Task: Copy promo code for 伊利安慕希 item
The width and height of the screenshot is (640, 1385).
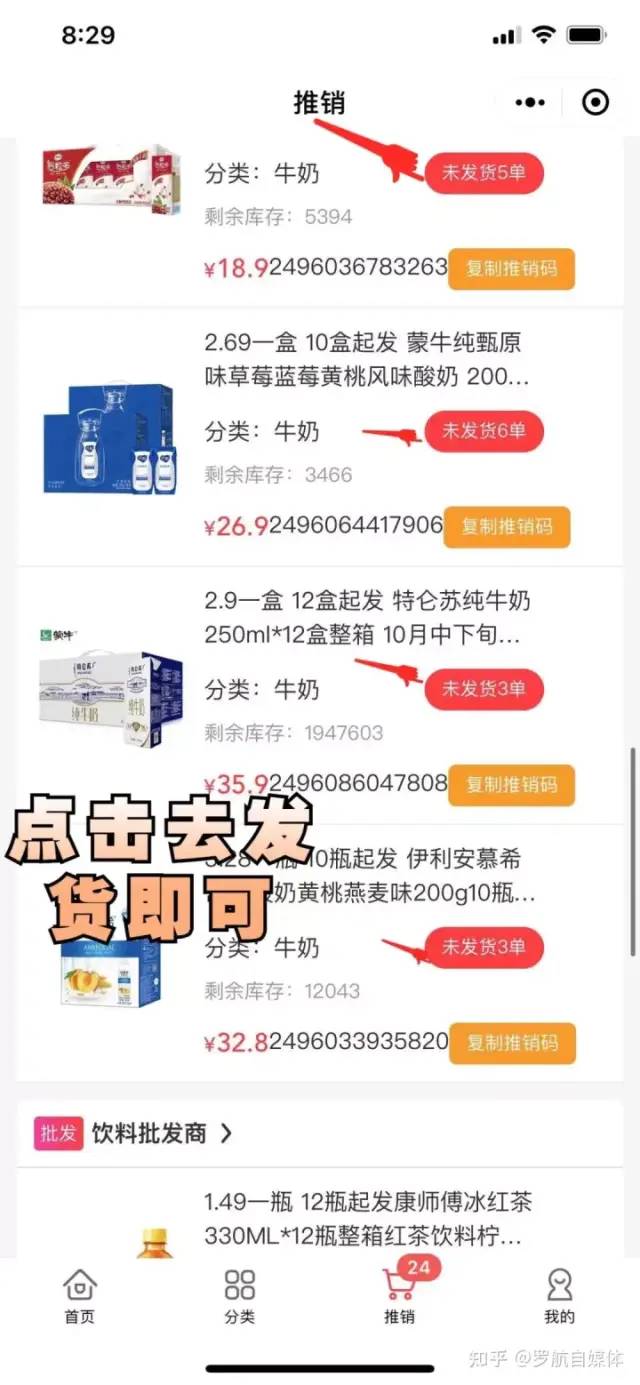Action: point(512,1043)
